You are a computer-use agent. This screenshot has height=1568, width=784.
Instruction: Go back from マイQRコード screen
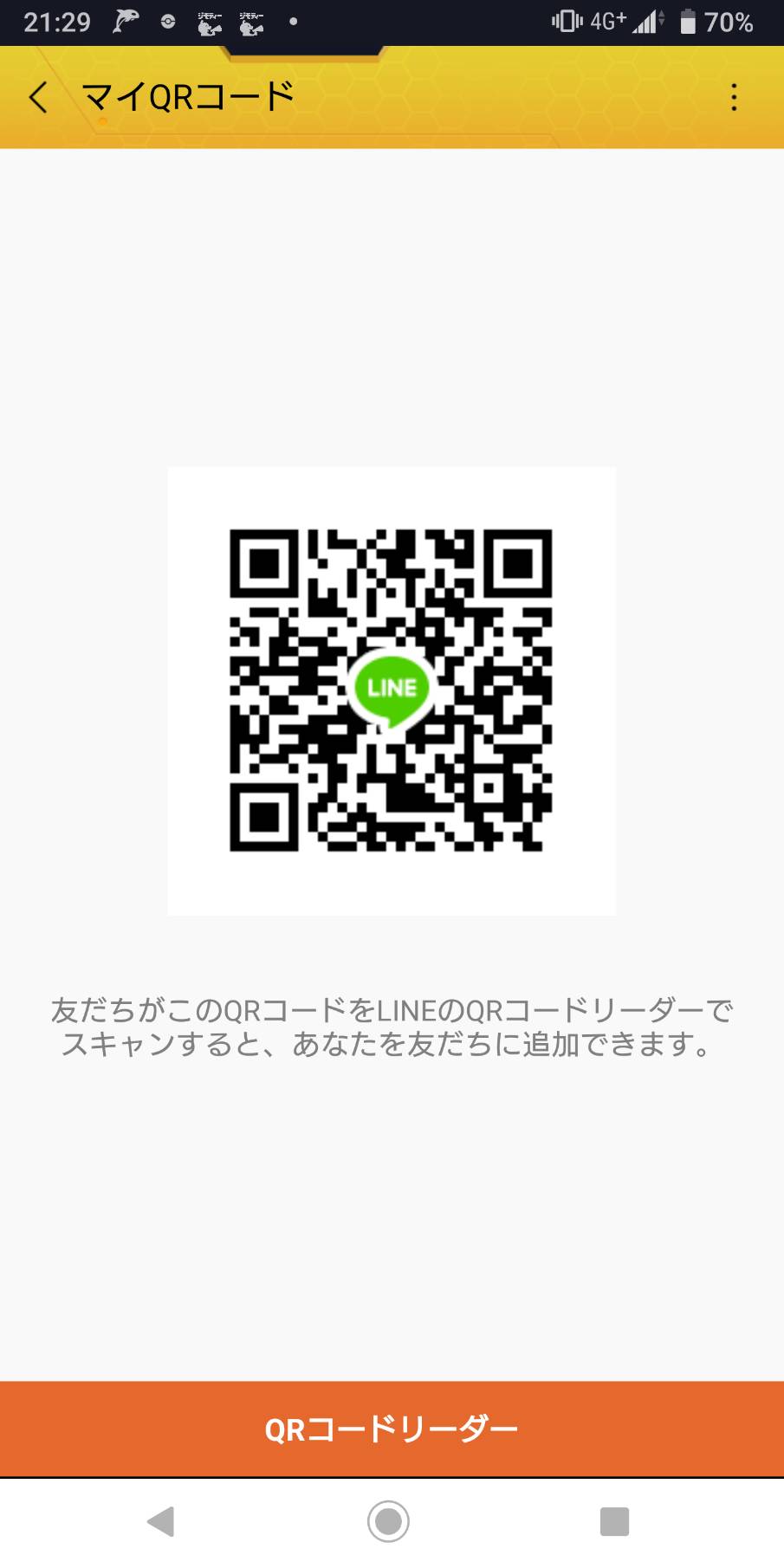click(38, 97)
